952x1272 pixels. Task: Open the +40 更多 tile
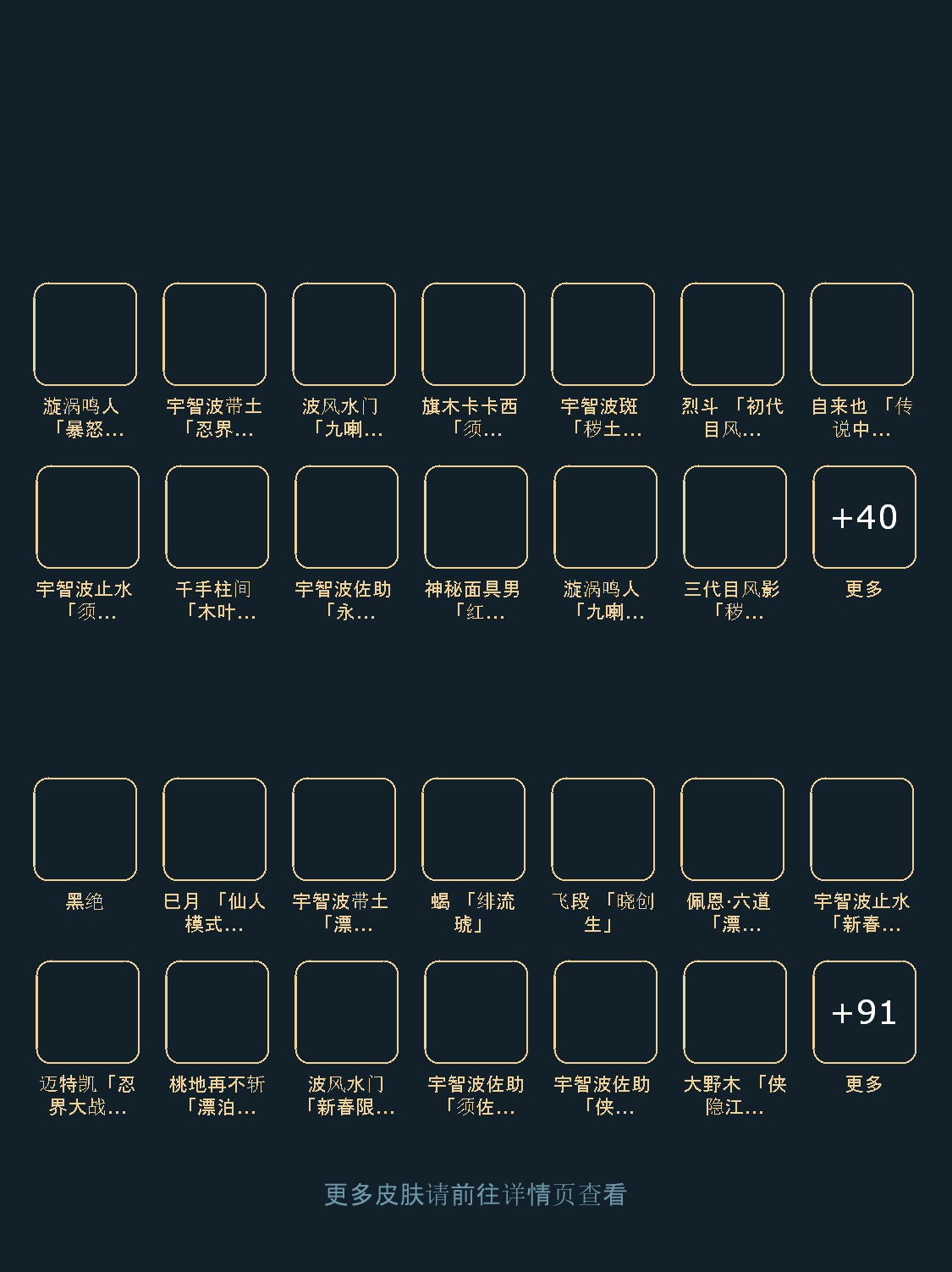[864, 517]
